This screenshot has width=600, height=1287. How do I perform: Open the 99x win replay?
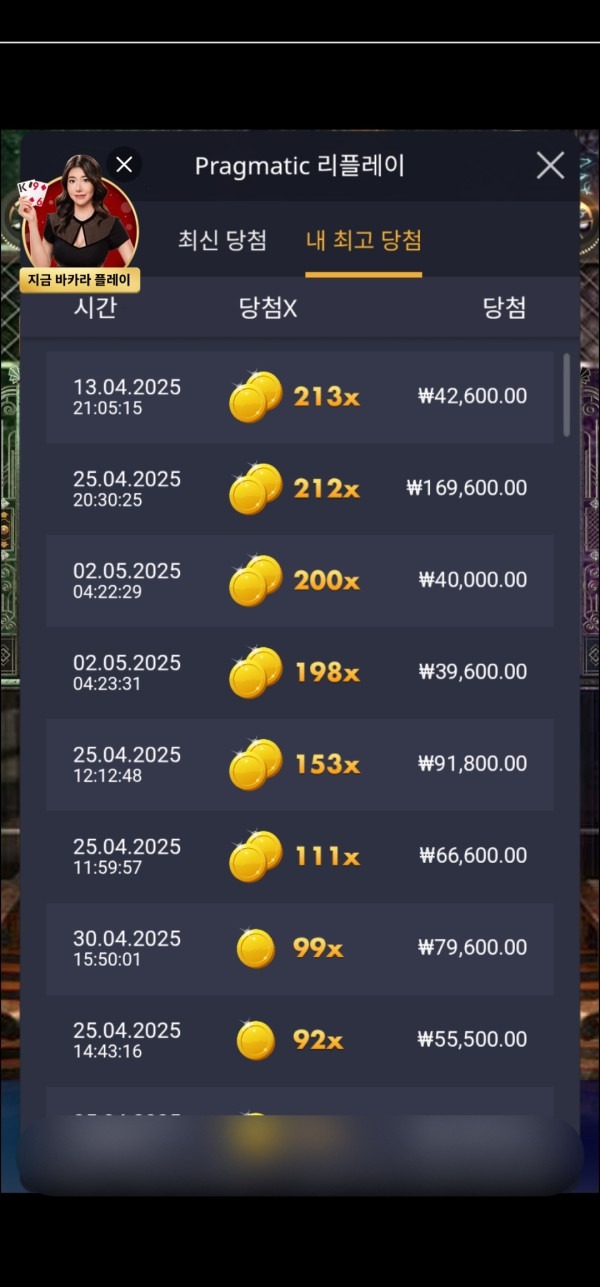click(300, 949)
